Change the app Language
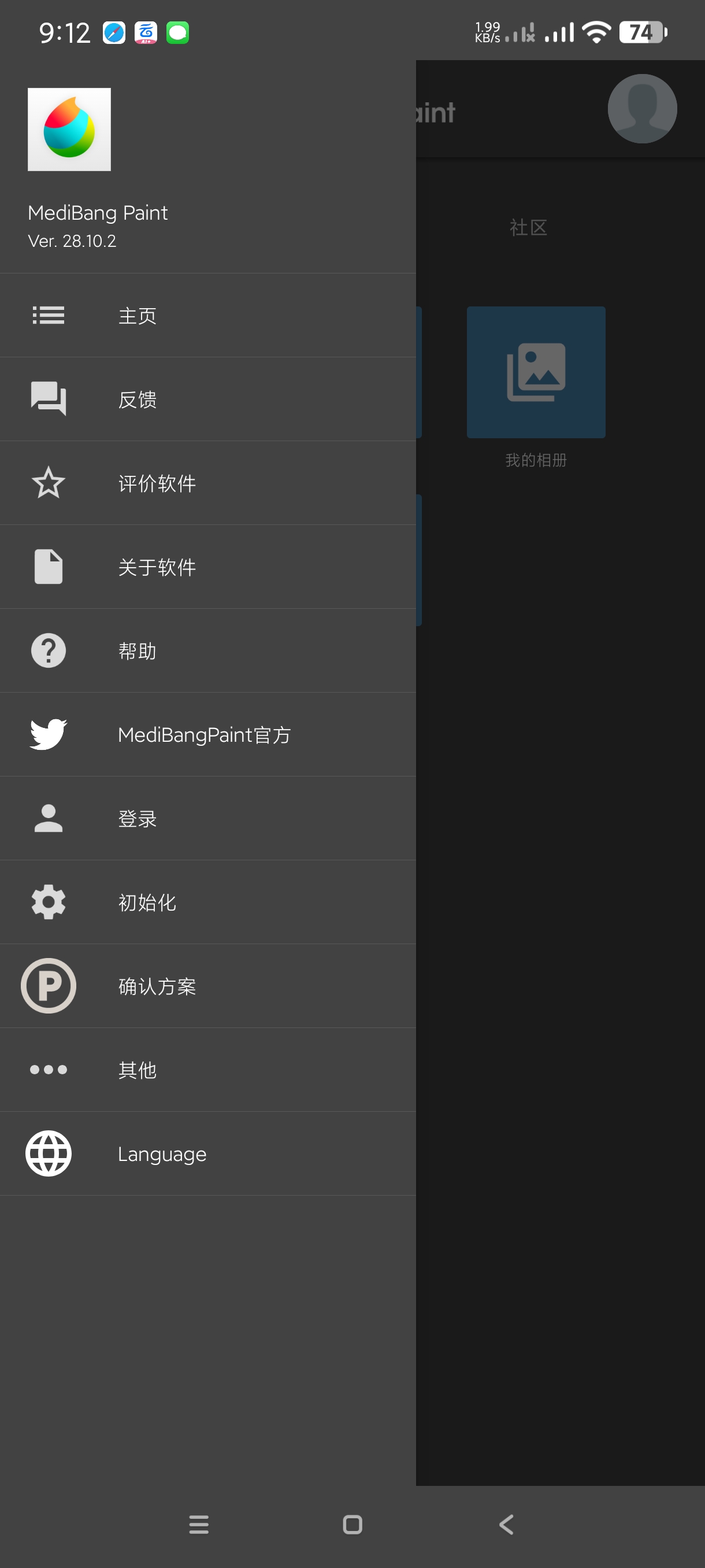 pos(207,1153)
